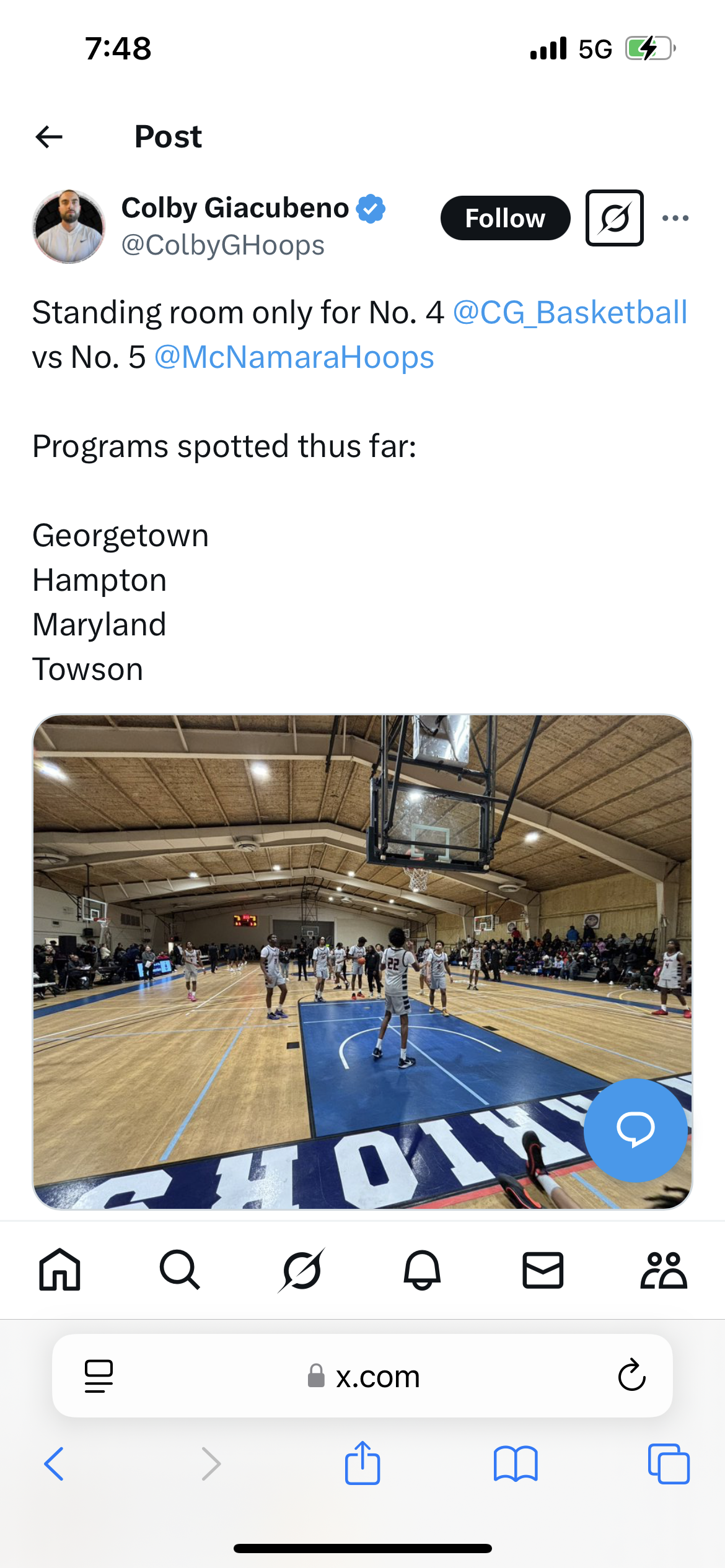Open Colby Giacubeno's profile picture
725x1568 pixels.
pyautogui.click(x=69, y=227)
